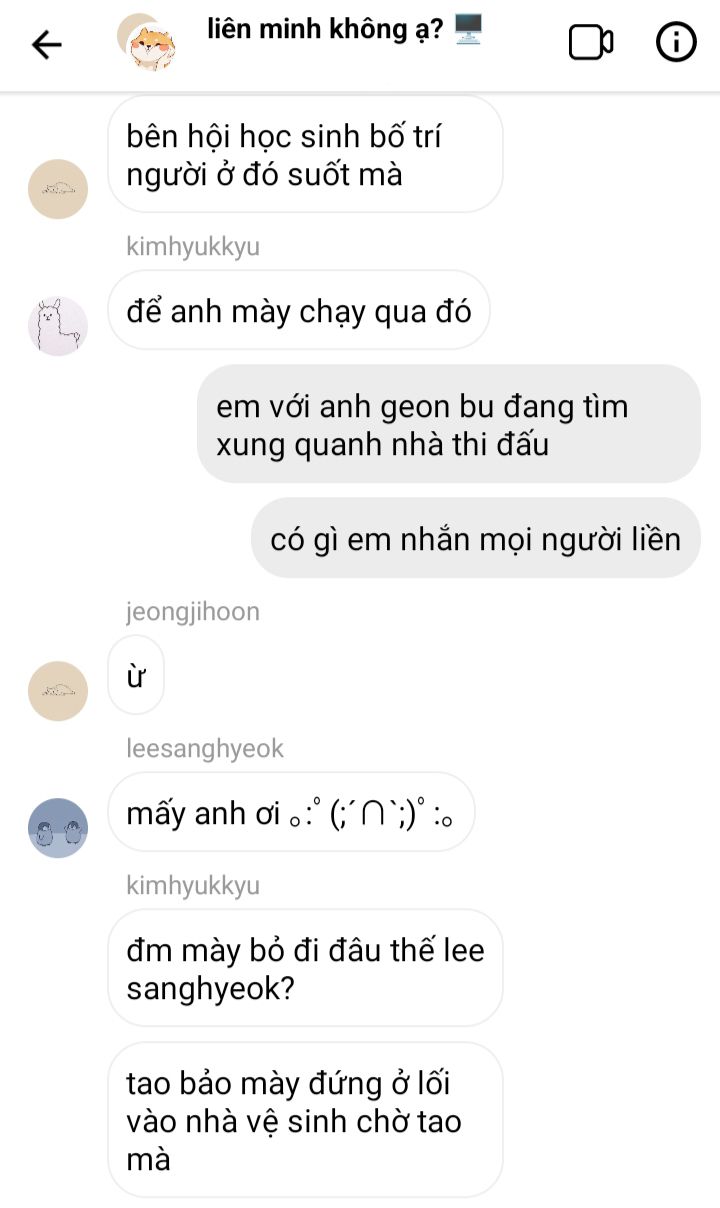
Task: Open leesanghyeok's penguin avatar beside 'mấy anh ơi'
Action: point(57,827)
